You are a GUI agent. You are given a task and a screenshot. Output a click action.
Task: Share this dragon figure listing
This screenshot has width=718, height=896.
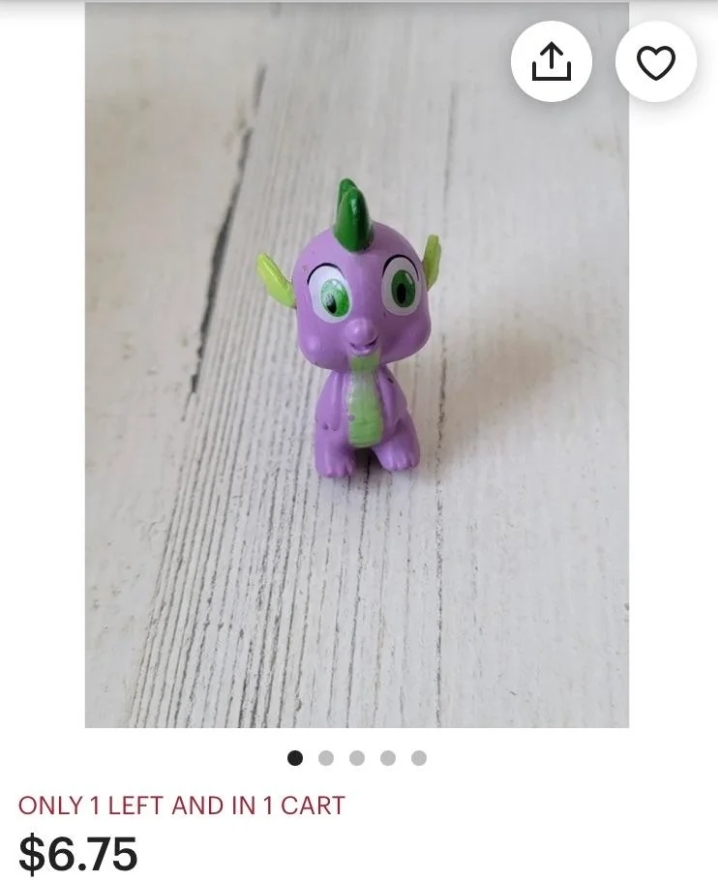point(551,62)
